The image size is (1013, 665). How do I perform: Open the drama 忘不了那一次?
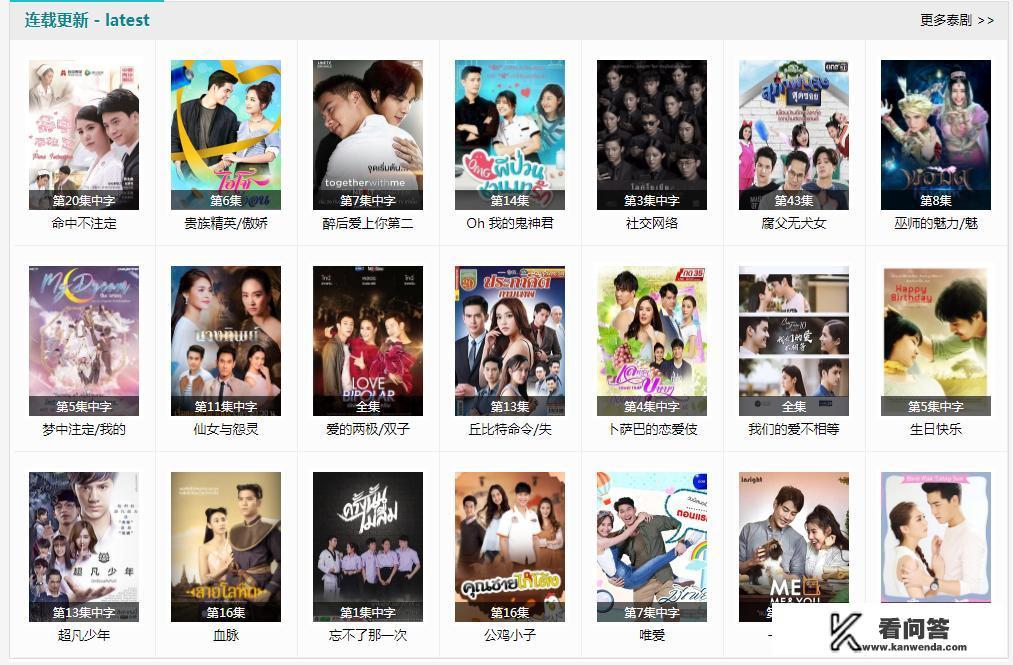(368, 546)
